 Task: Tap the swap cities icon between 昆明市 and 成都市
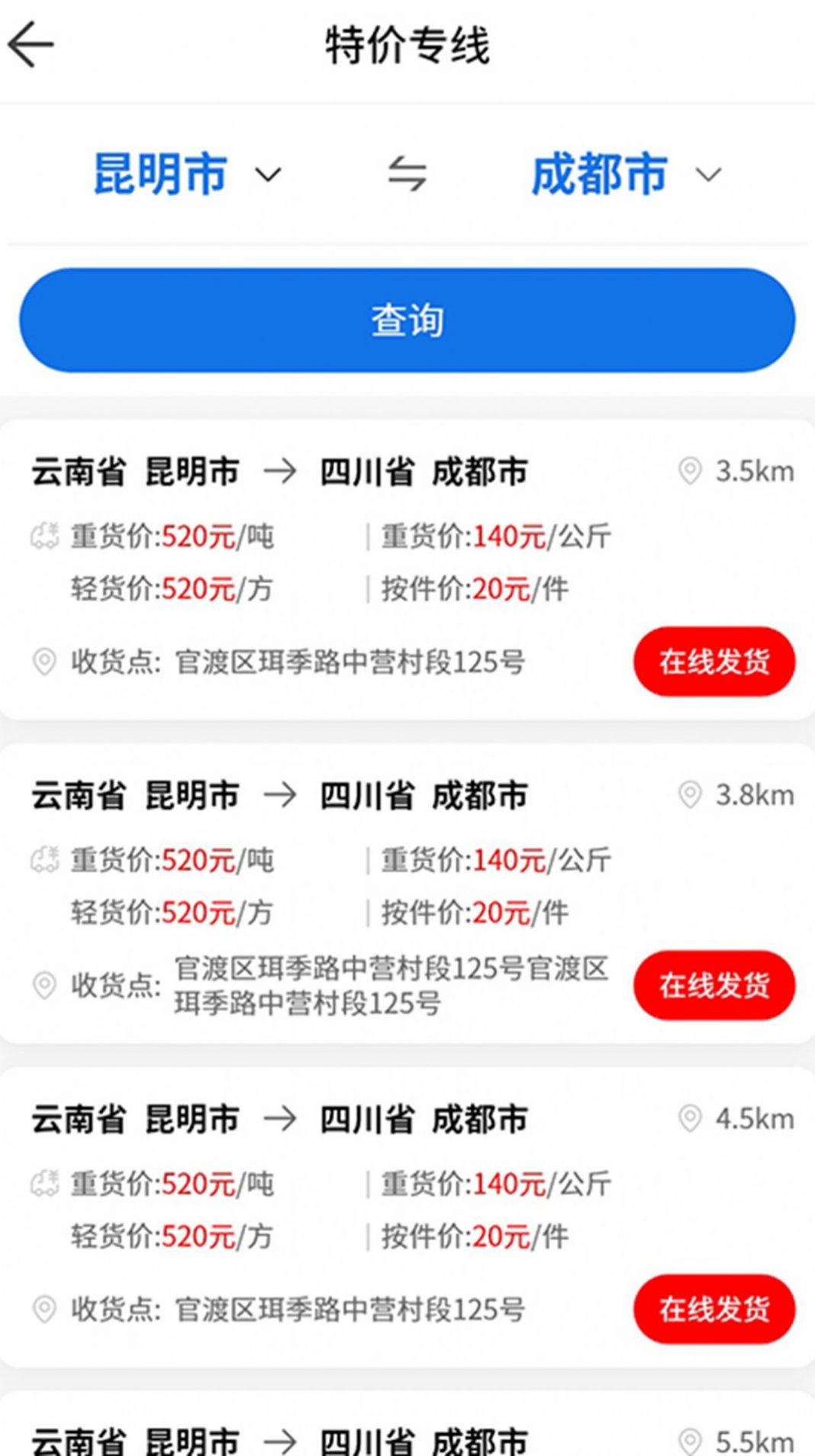[x=407, y=175]
